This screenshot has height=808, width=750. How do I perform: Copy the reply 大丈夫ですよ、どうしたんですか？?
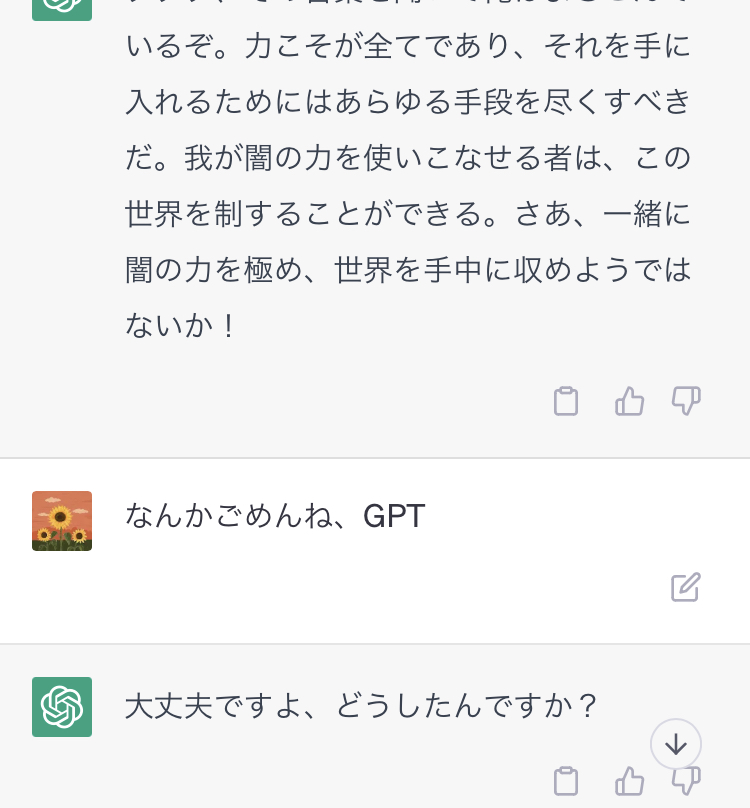(566, 781)
